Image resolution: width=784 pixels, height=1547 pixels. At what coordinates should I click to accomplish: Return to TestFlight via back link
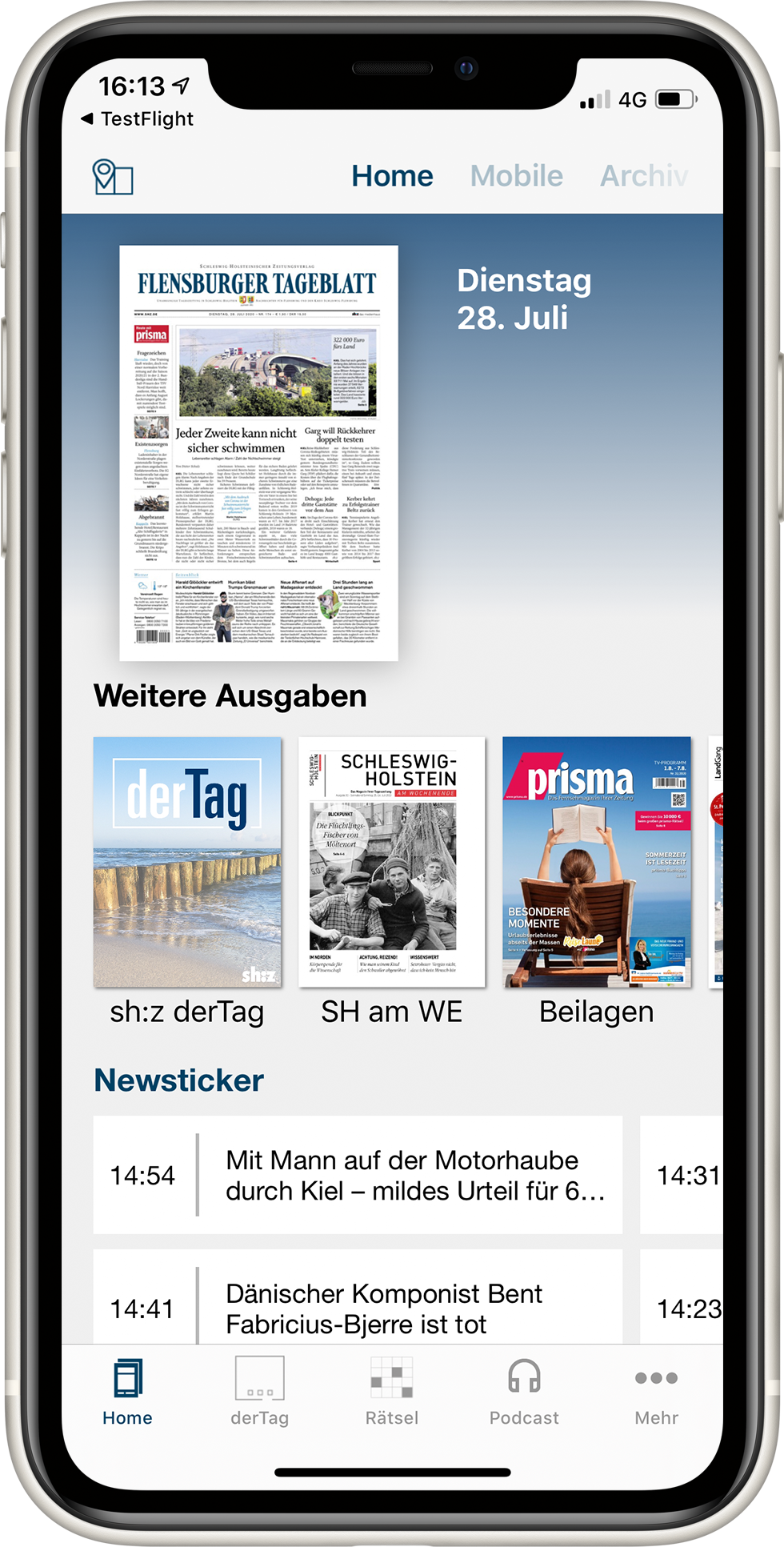pyautogui.click(x=142, y=118)
